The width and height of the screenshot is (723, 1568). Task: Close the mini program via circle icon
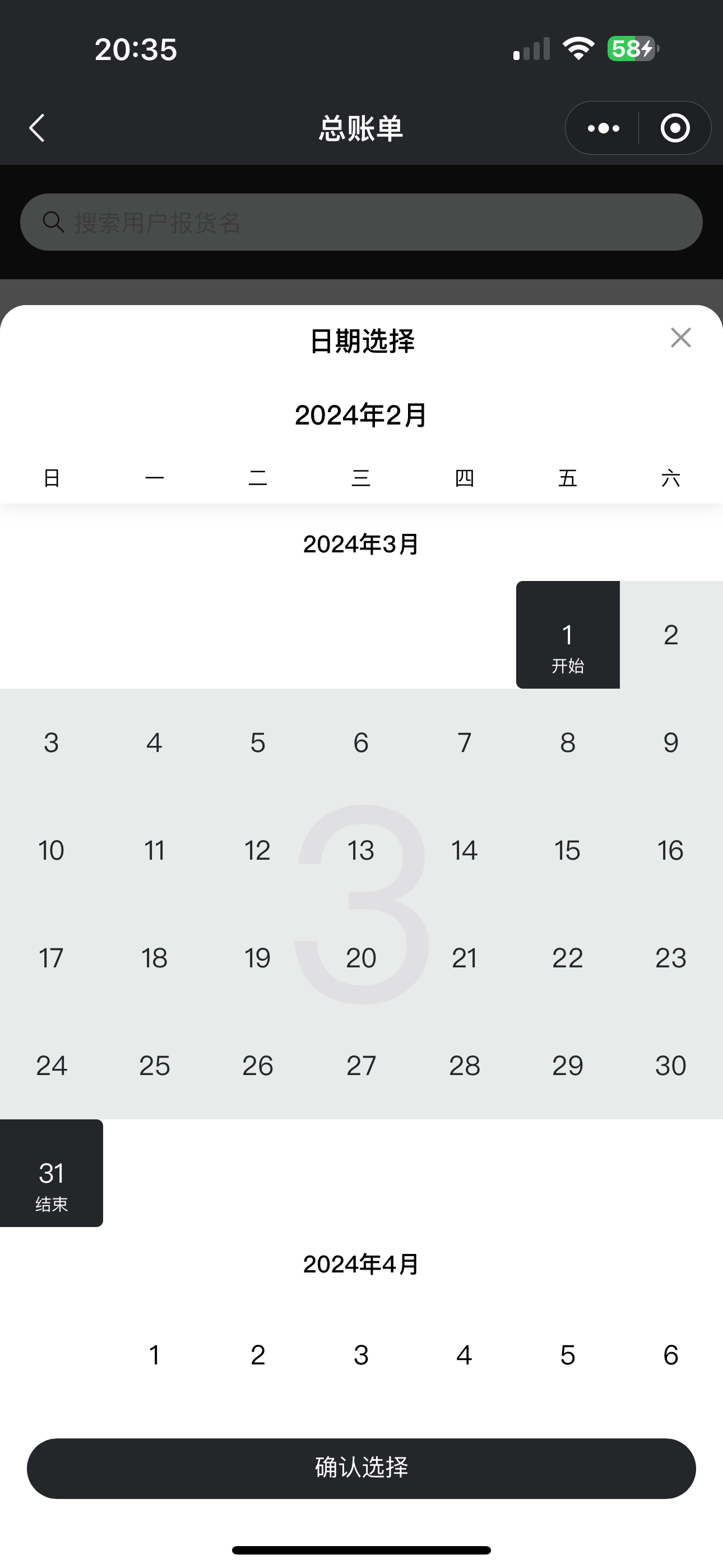point(675,128)
